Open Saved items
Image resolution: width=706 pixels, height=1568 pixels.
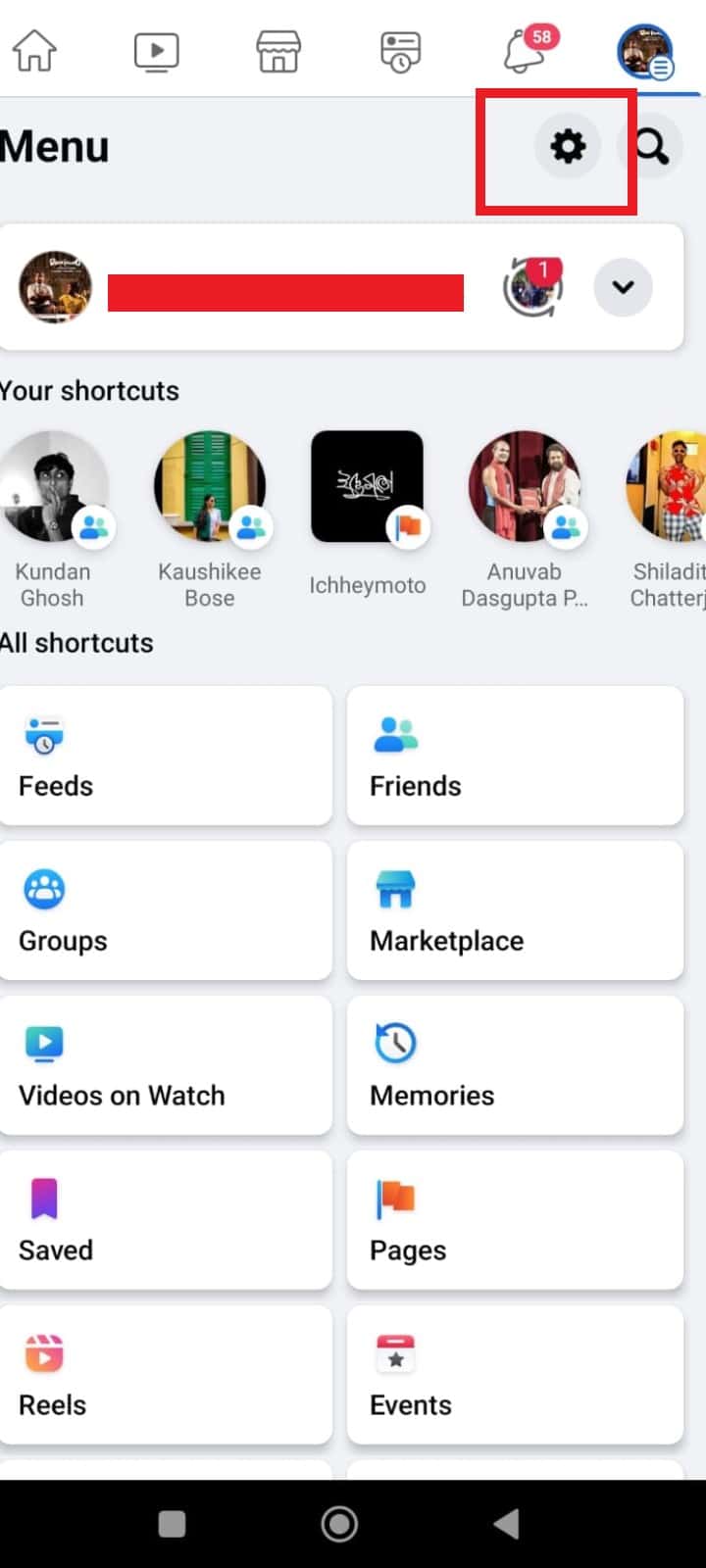[x=166, y=1220]
